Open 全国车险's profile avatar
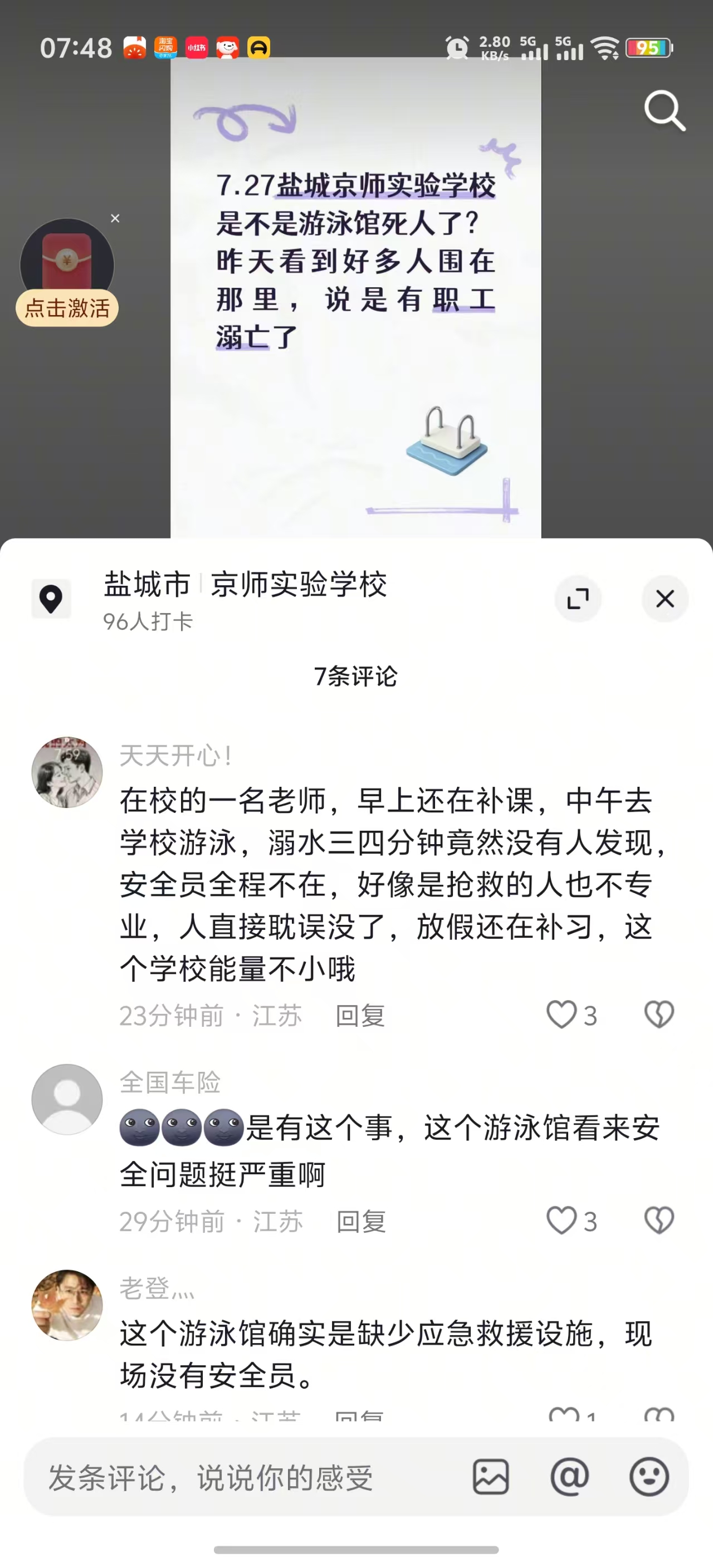Image resolution: width=713 pixels, height=1568 pixels. coord(67,1099)
